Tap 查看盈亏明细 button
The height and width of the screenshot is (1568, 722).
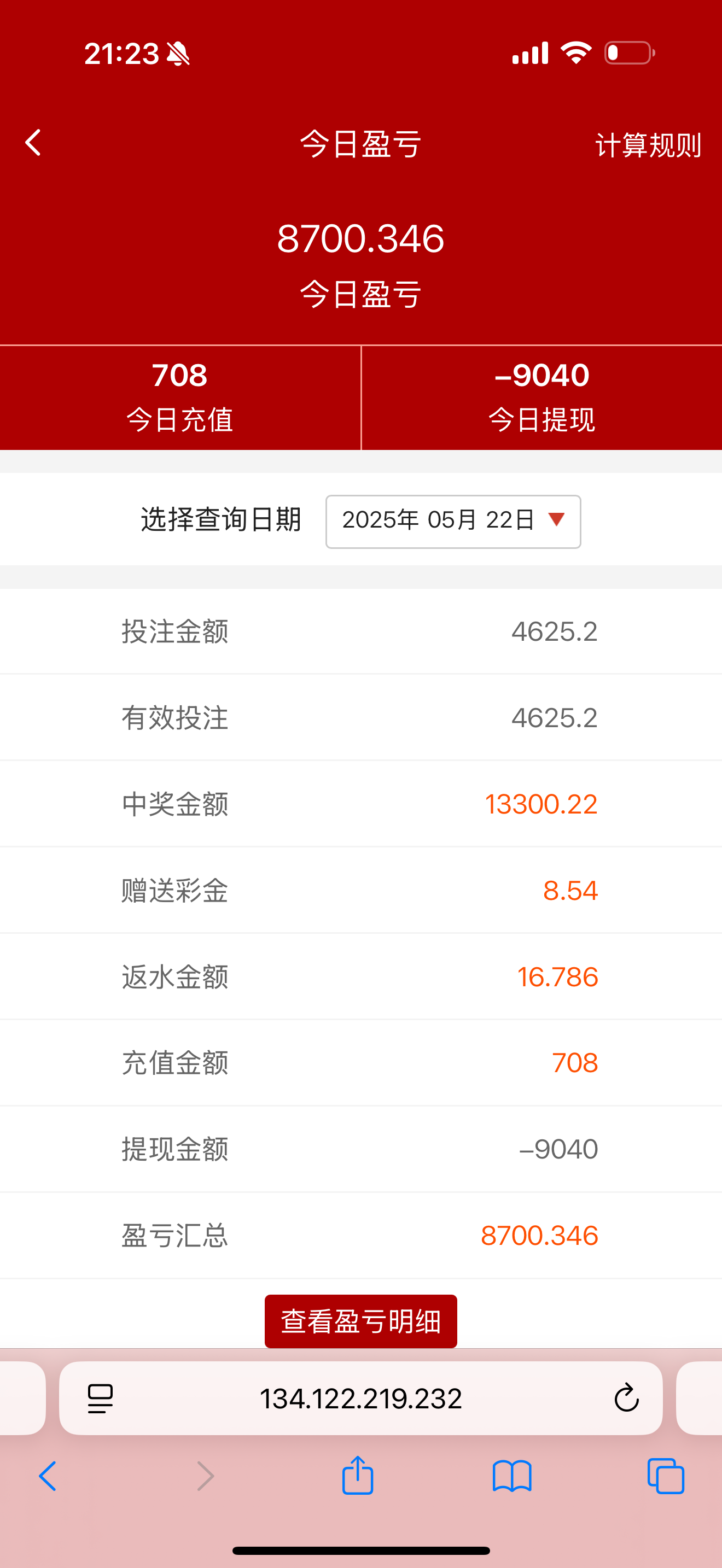(360, 1321)
